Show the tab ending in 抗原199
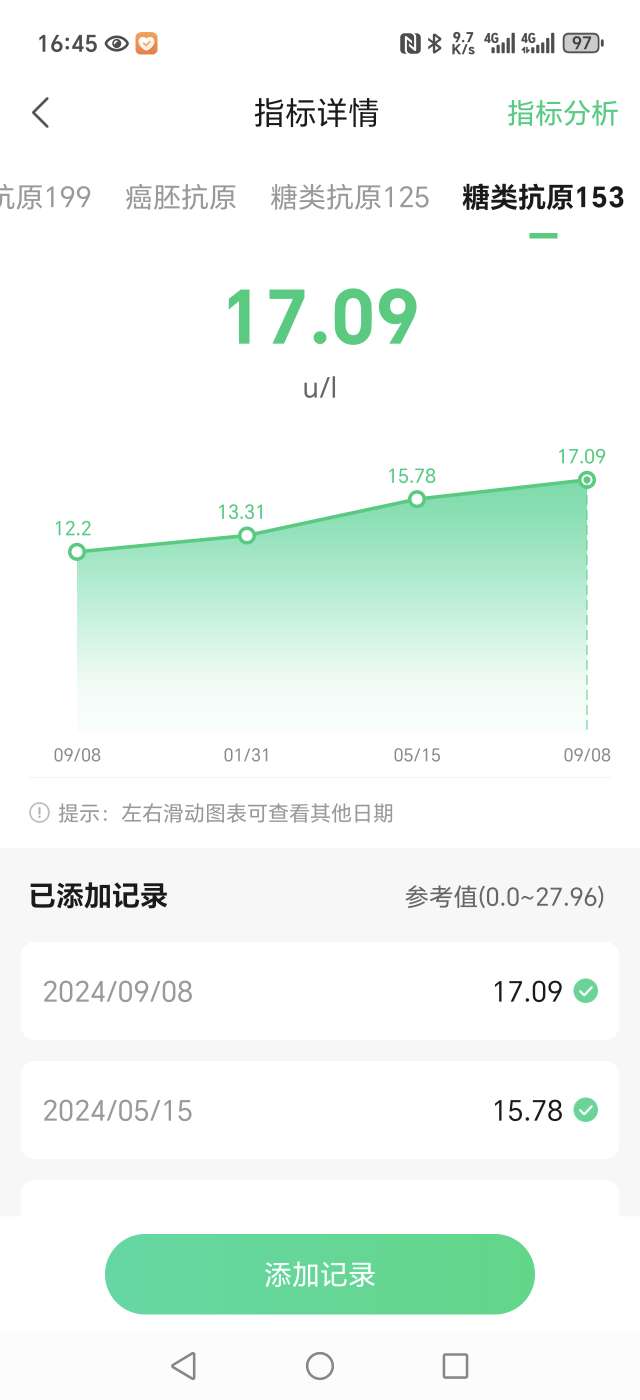640x1400 pixels. (x=45, y=197)
